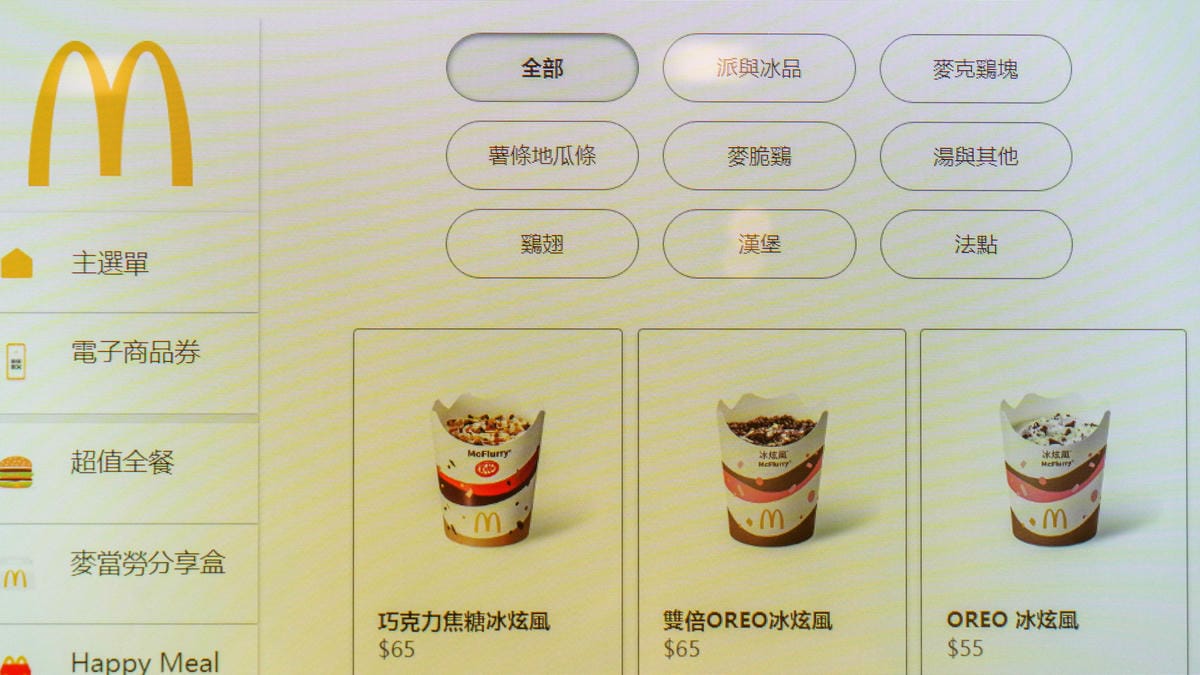The image size is (1200, 675).
Task: Select the 鷄翅 chip
Action: click(x=542, y=244)
